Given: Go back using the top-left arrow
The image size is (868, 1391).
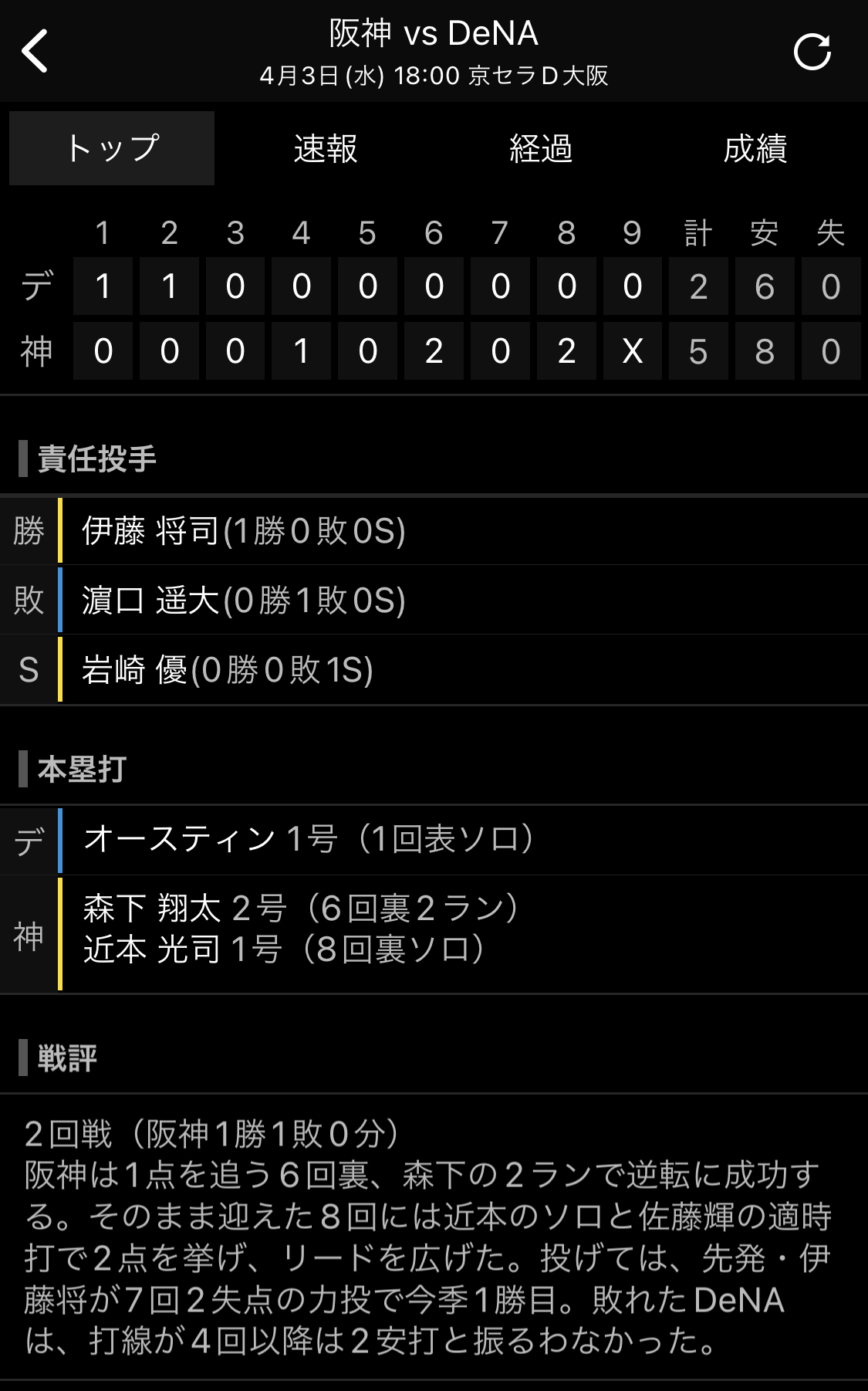Looking at the screenshot, I should pyautogui.click(x=35, y=52).
